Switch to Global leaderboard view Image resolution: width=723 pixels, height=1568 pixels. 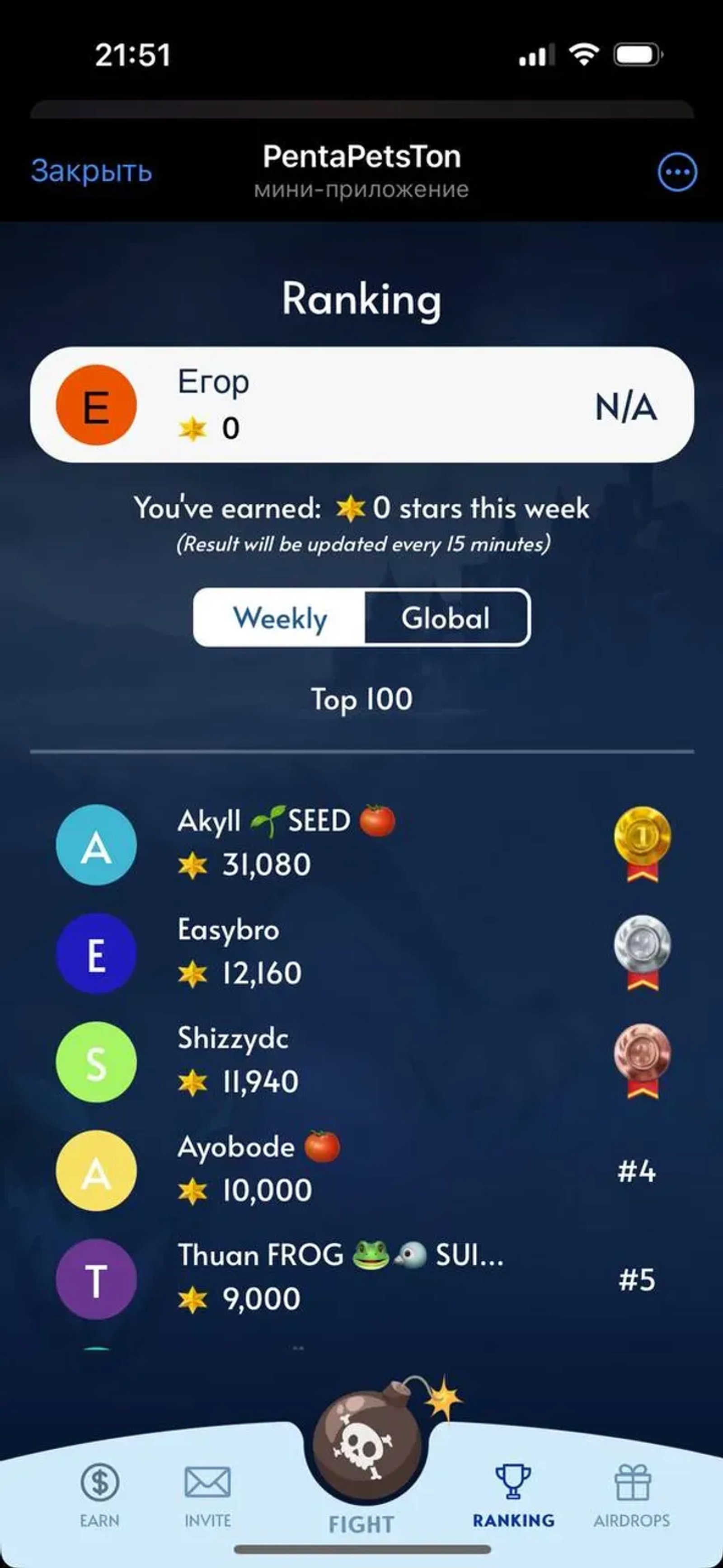pyautogui.click(x=445, y=618)
